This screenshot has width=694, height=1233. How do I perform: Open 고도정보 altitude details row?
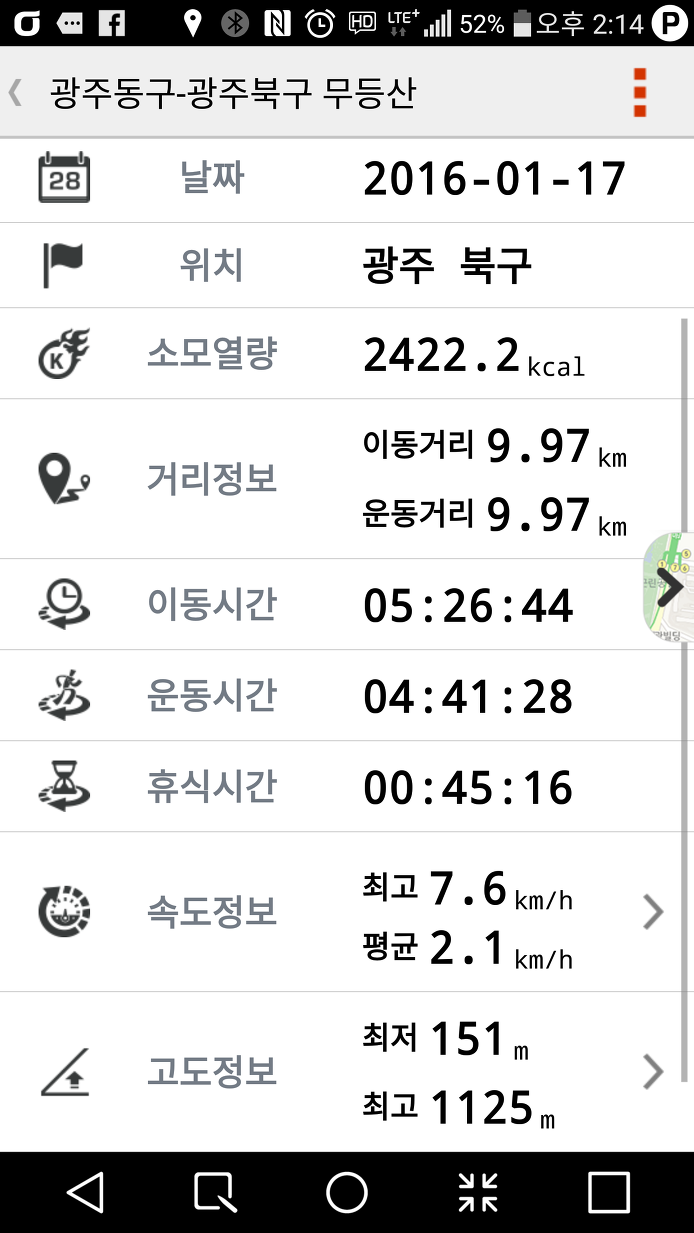(x=347, y=1072)
